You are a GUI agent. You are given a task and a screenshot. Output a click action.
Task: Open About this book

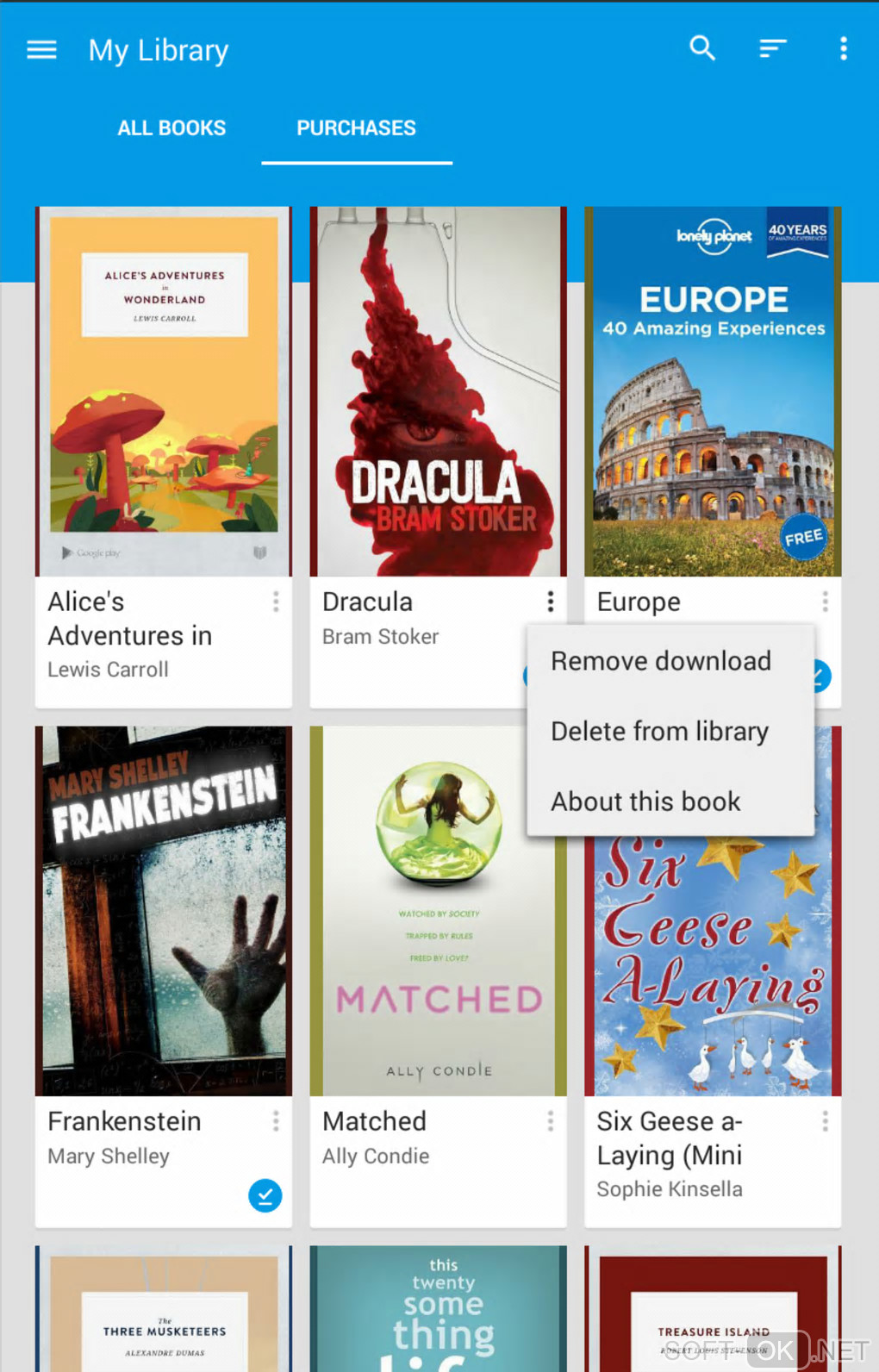pyautogui.click(x=645, y=801)
